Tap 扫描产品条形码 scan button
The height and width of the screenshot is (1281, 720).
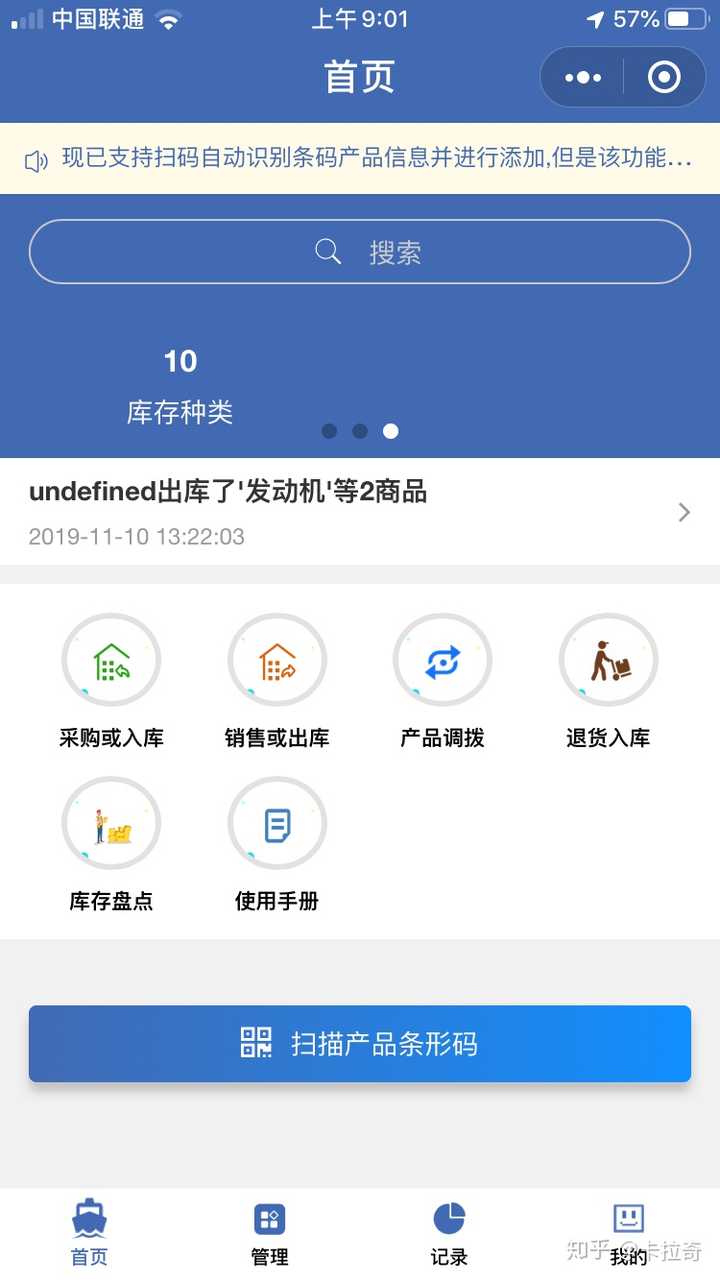click(x=360, y=1043)
